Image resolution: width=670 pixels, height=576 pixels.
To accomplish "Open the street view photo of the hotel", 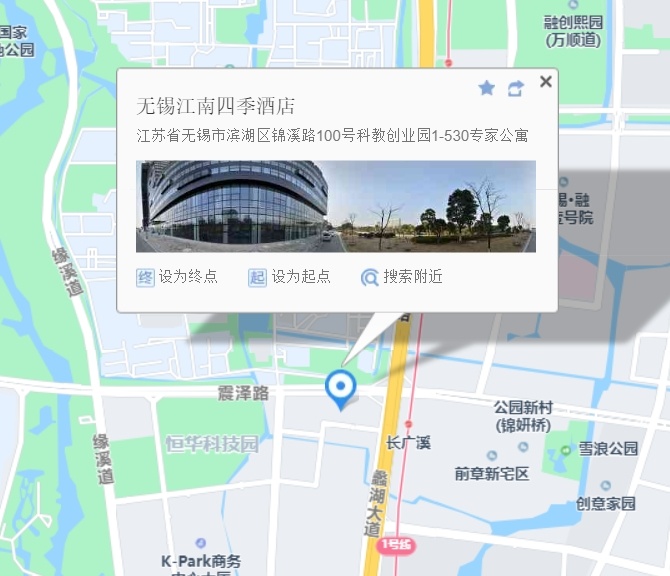I will [336, 206].
